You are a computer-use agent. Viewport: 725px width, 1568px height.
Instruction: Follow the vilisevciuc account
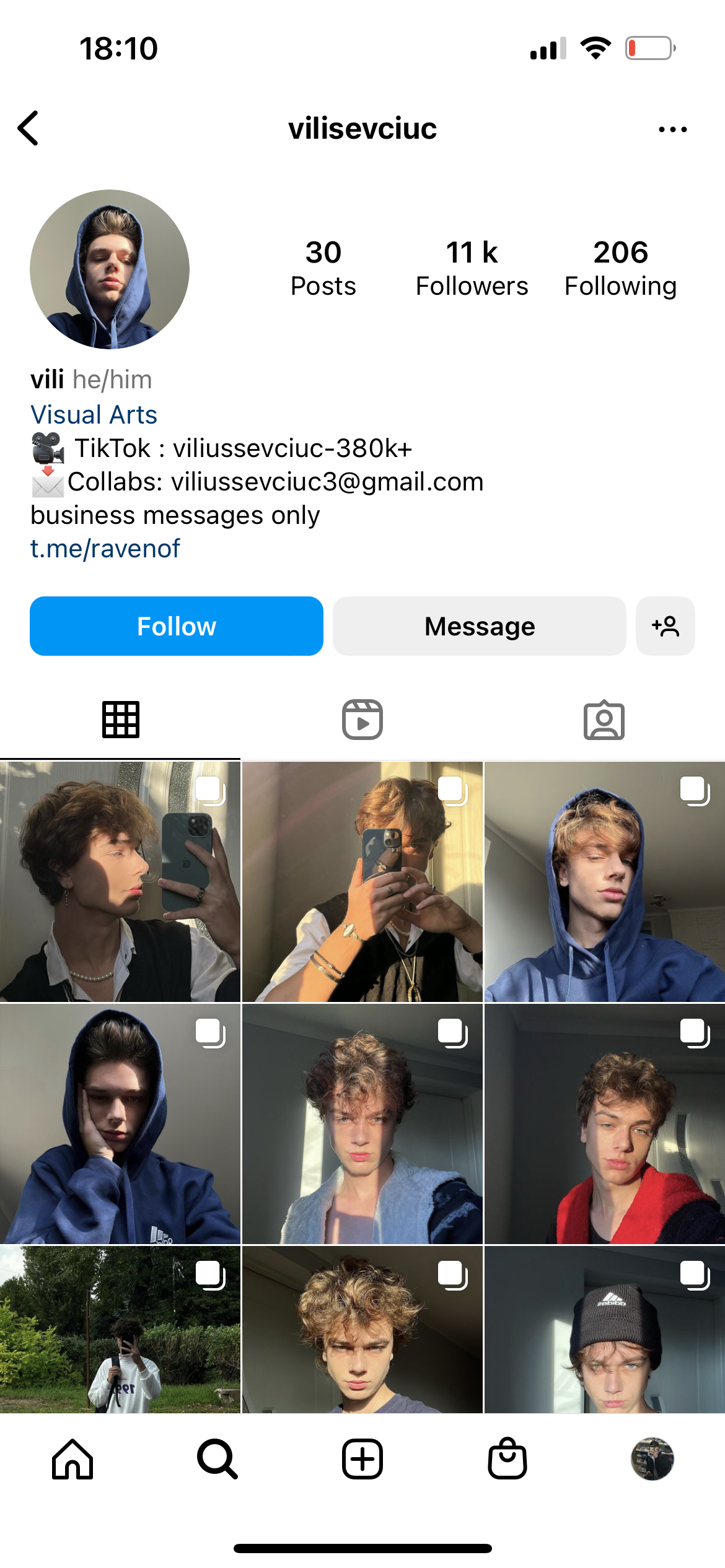177,626
